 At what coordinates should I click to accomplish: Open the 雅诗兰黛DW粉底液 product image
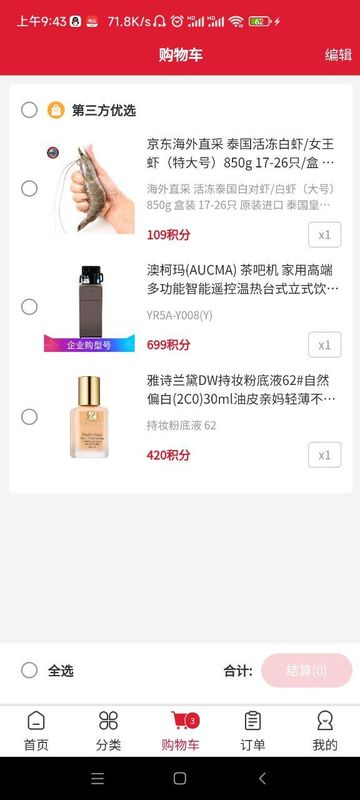(90, 417)
